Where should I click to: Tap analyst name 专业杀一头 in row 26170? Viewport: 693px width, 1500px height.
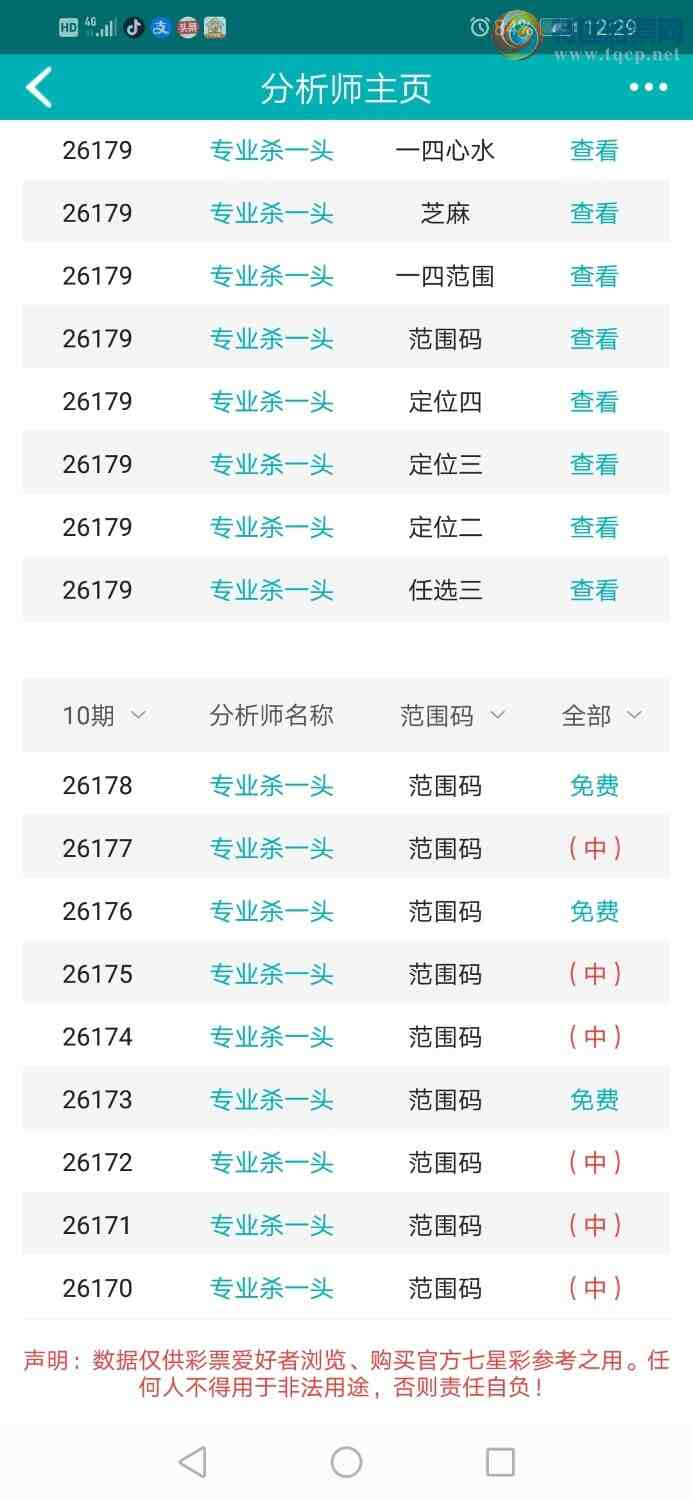(x=271, y=1288)
